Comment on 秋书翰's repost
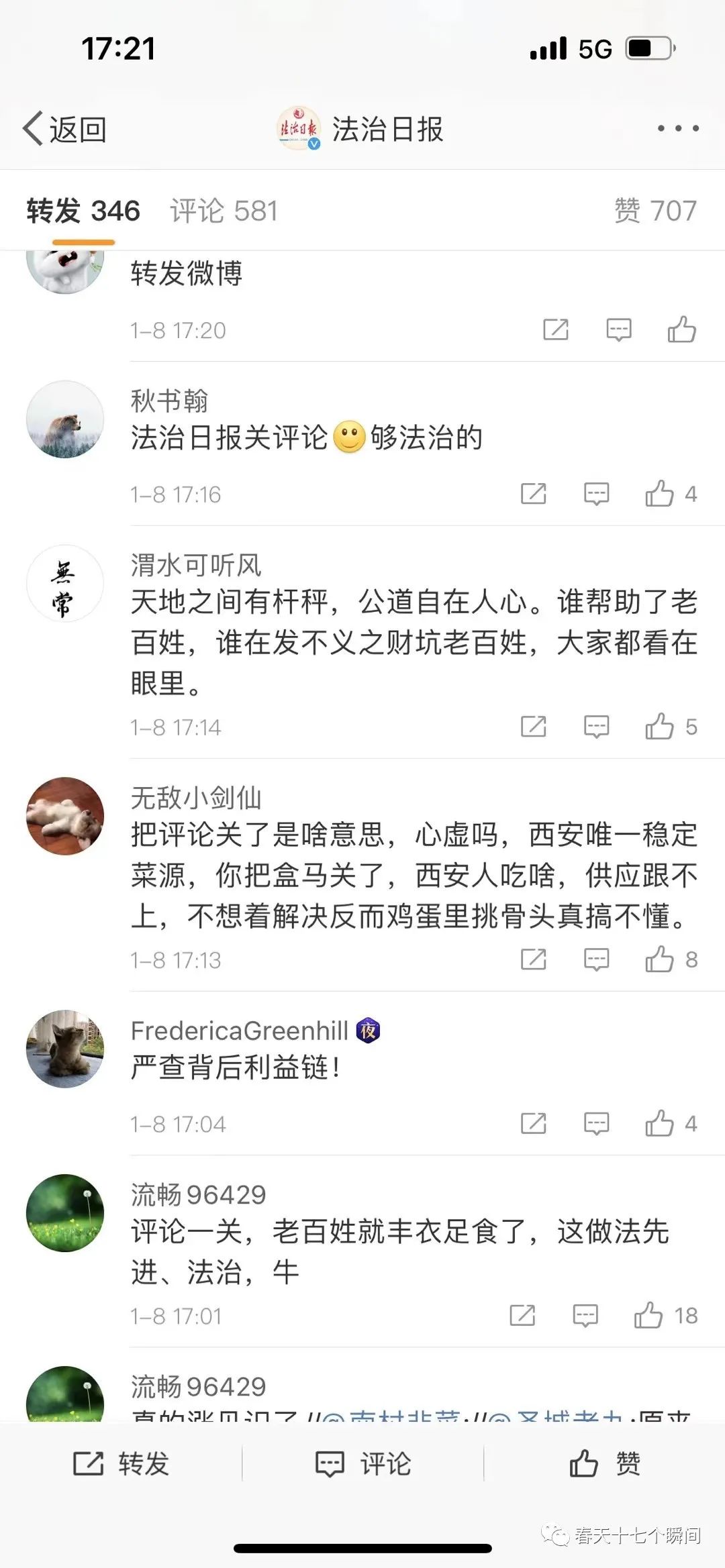725x1568 pixels. pyautogui.click(x=596, y=494)
